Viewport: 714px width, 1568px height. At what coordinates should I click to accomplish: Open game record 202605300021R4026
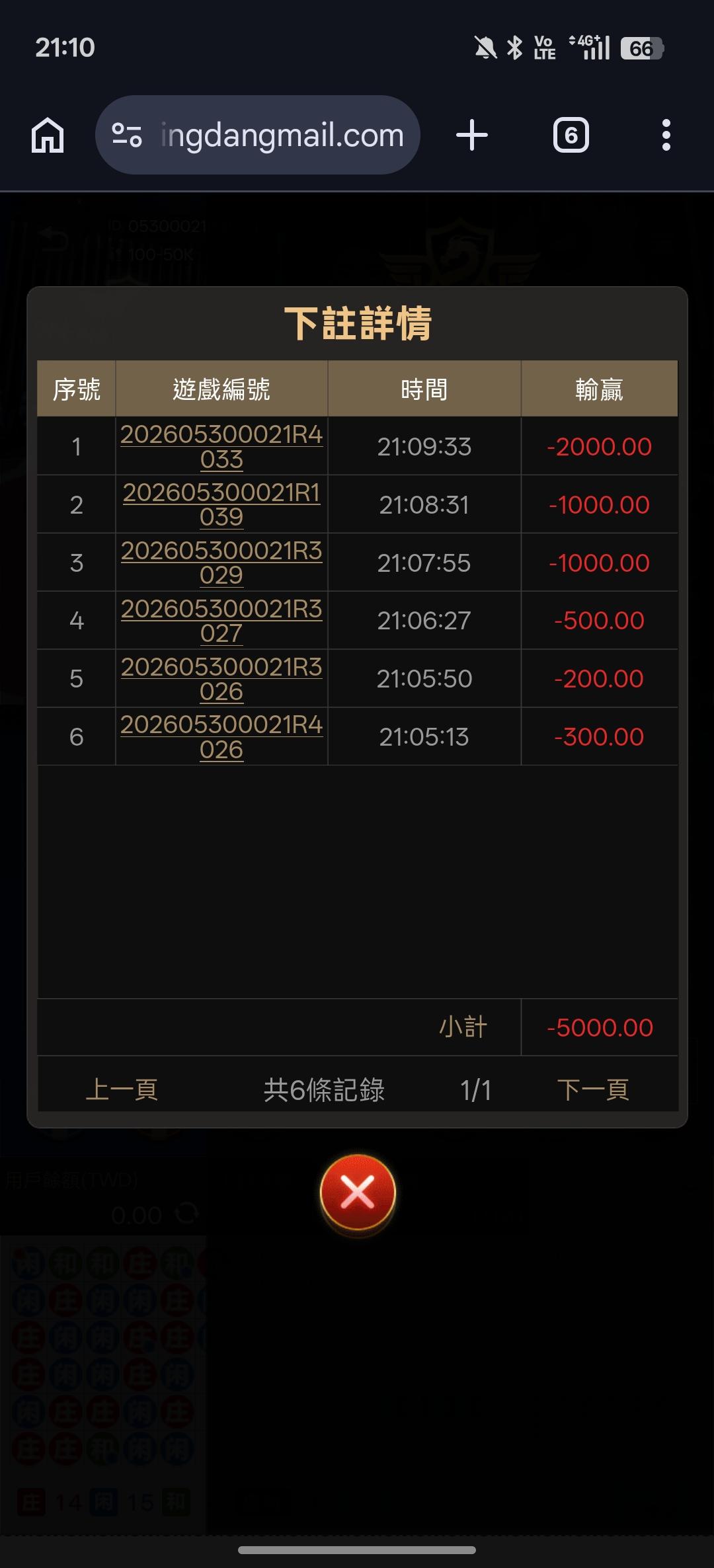pos(221,737)
